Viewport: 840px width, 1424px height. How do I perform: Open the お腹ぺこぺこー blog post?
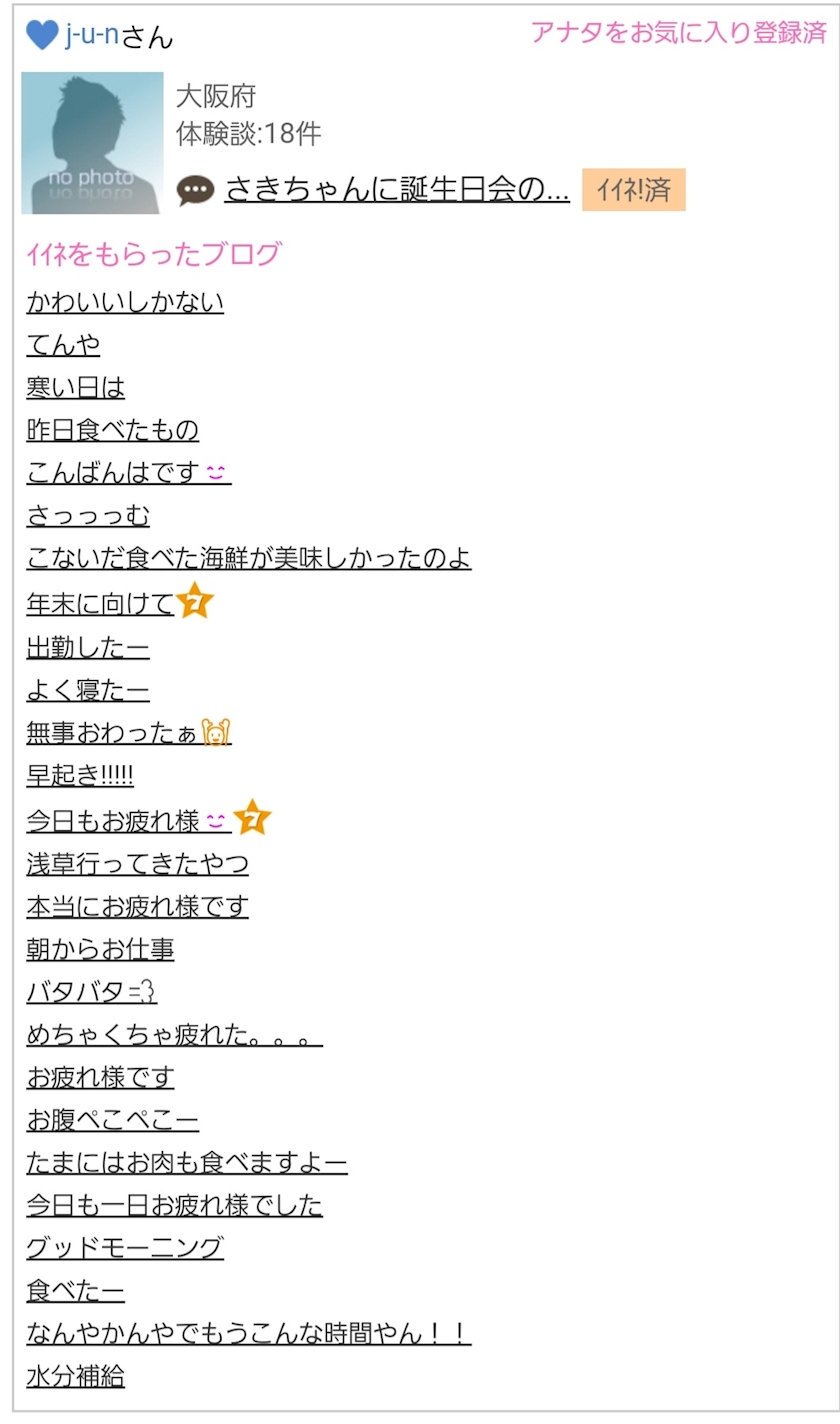[113, 1120]
